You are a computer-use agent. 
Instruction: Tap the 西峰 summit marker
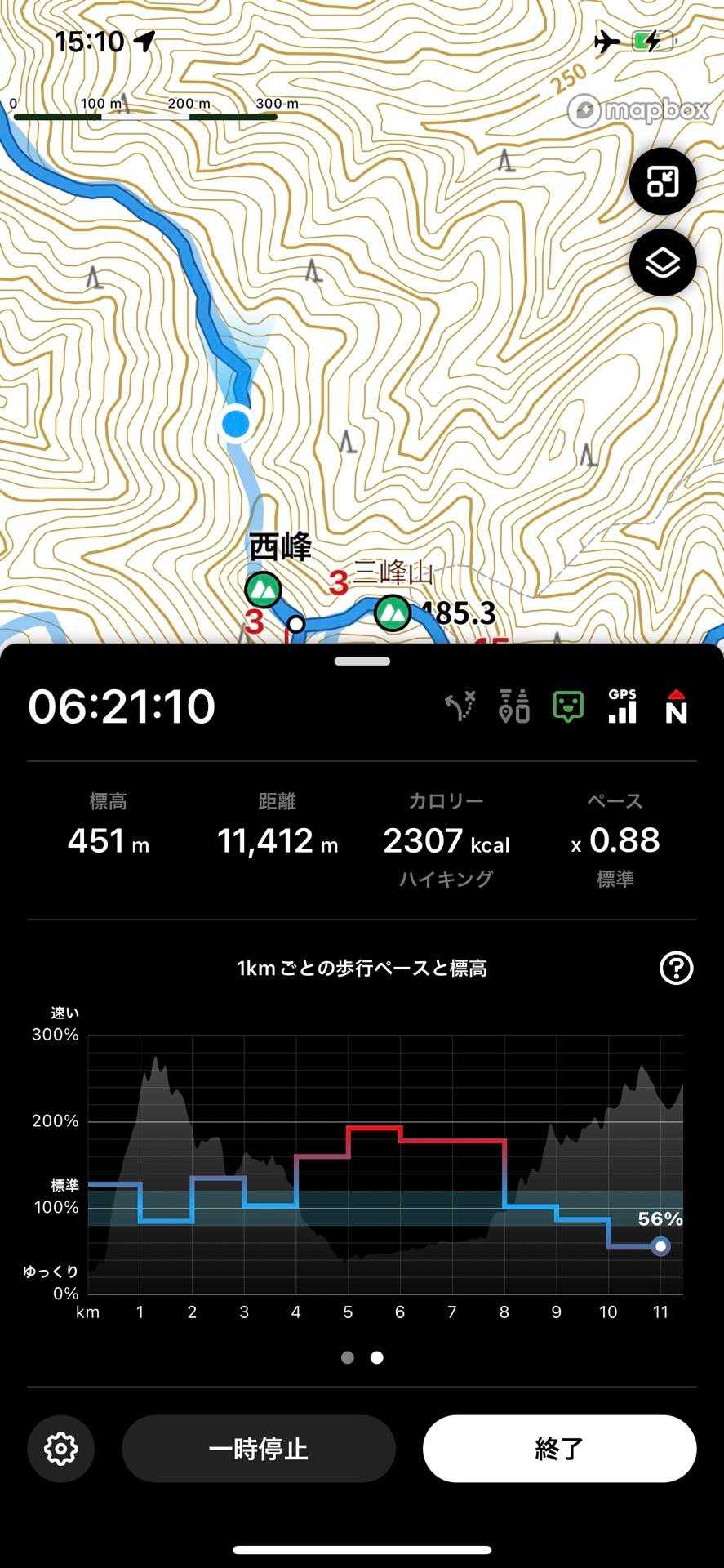pyautogui.click(x=263, y=588)
